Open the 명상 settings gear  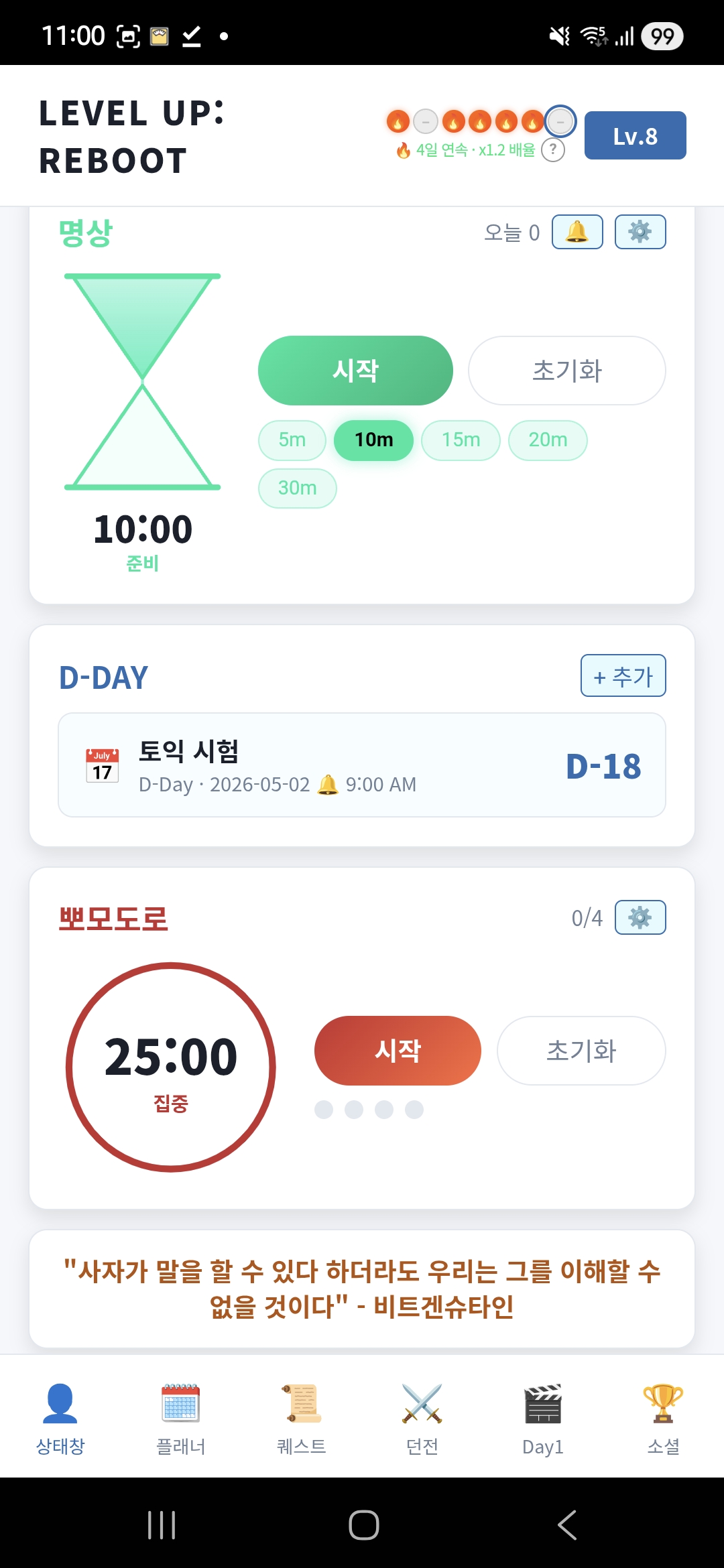click(640, 231)
